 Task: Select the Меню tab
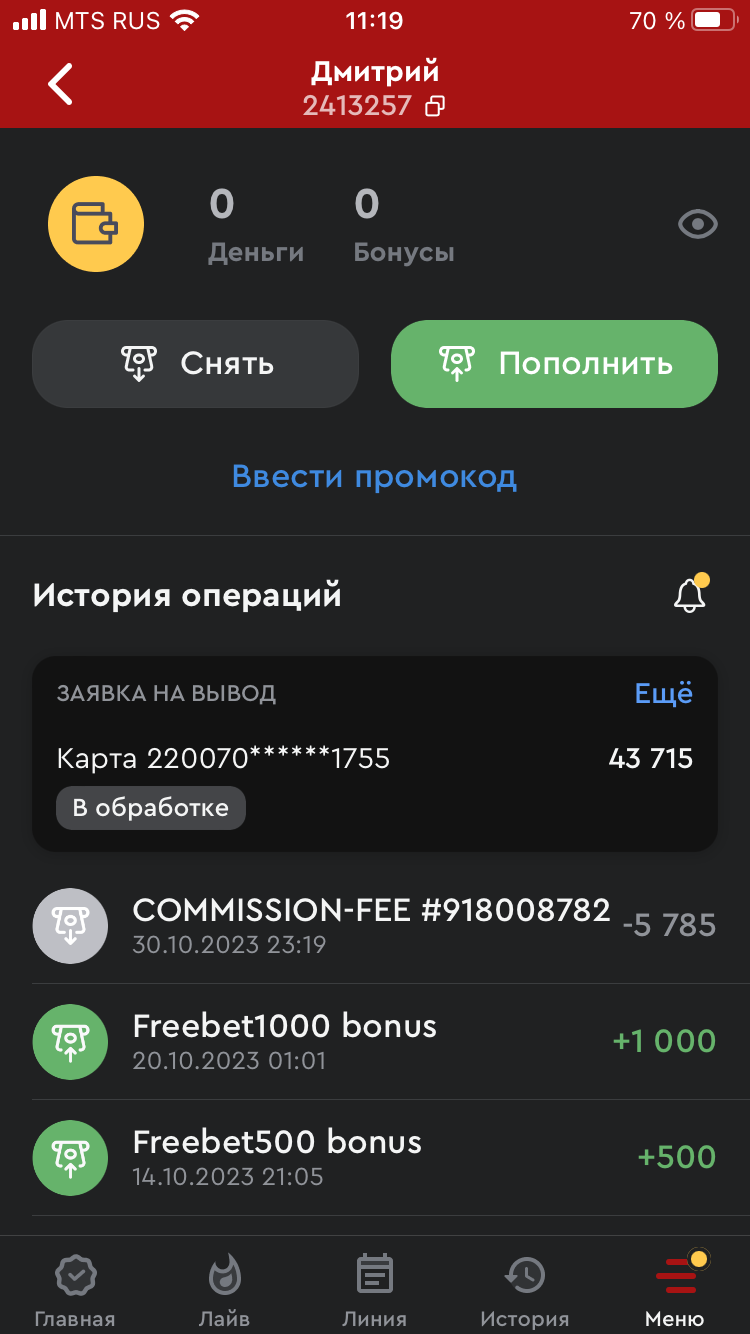tap(674, 1290)
